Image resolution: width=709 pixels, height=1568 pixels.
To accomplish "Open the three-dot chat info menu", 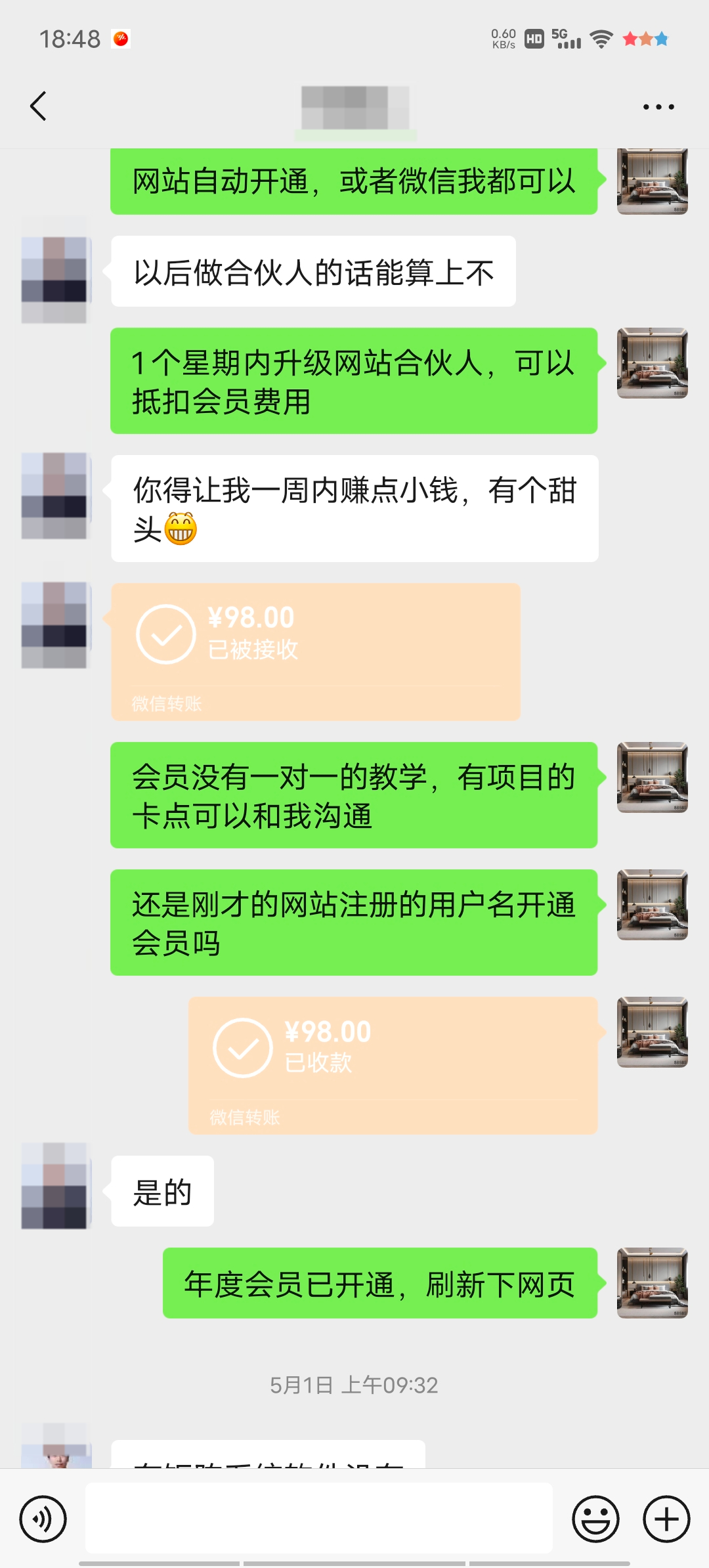I will pyautogui.click(x=658, y=107).
